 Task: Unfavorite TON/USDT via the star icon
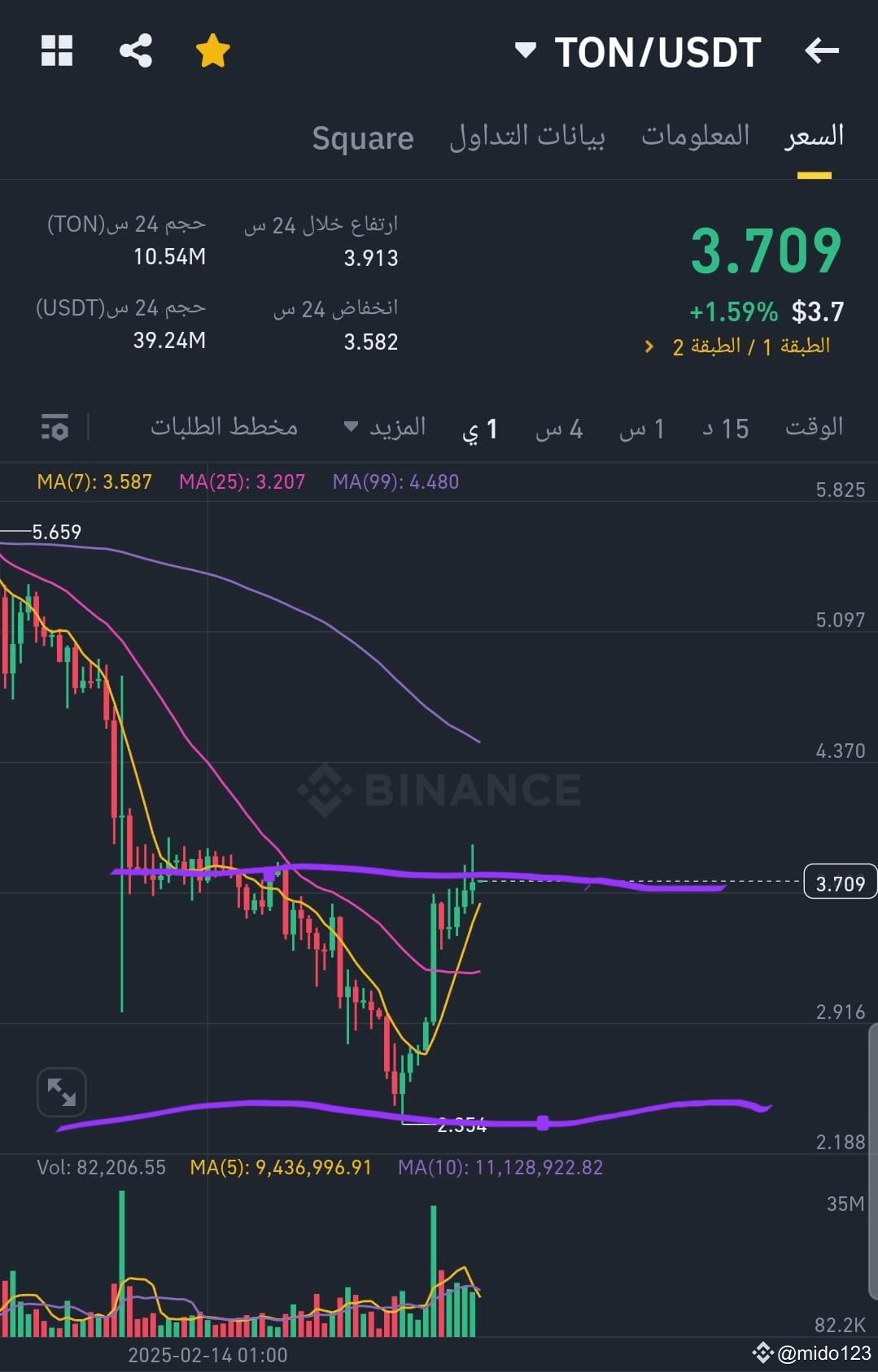coord(212,50)
